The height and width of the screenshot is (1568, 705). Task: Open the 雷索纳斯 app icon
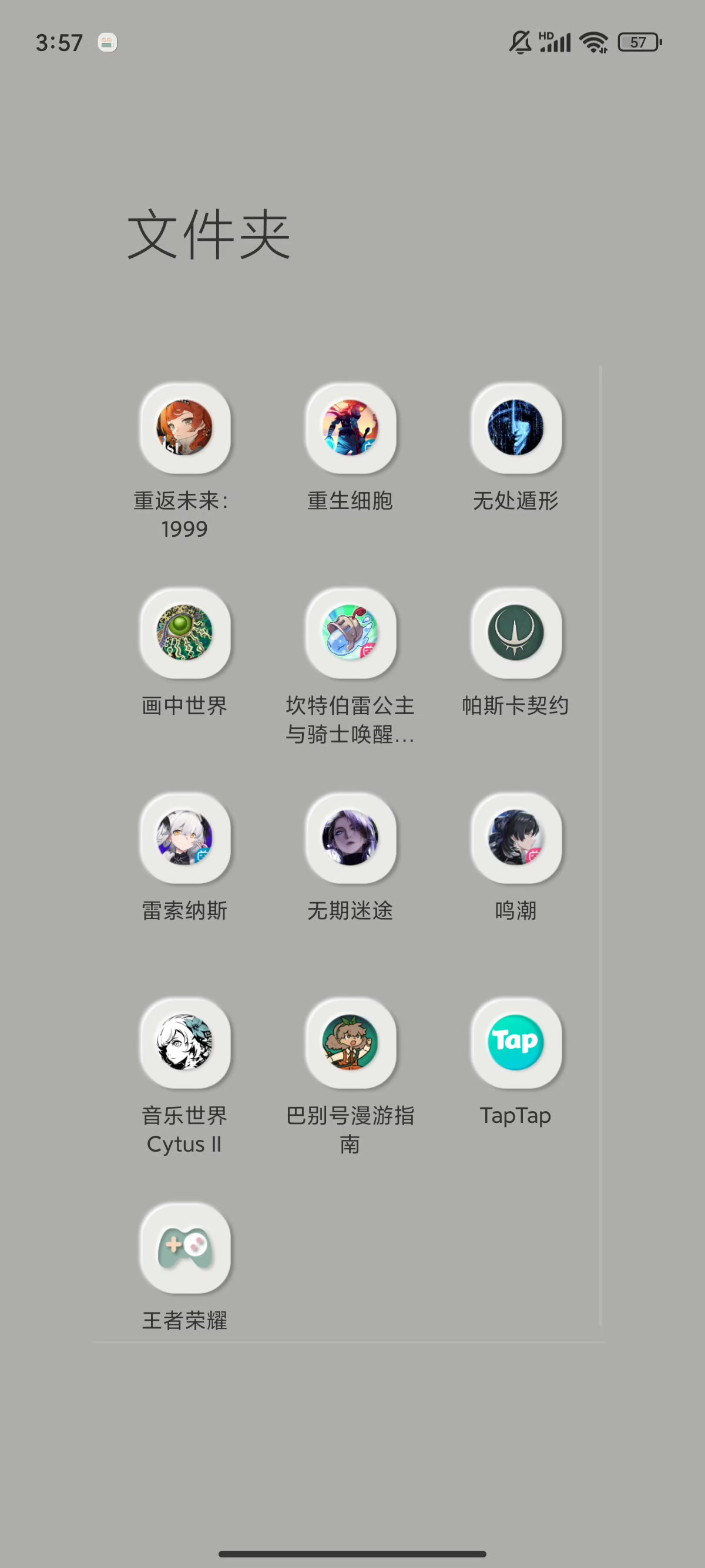click(x=185, y=838)
